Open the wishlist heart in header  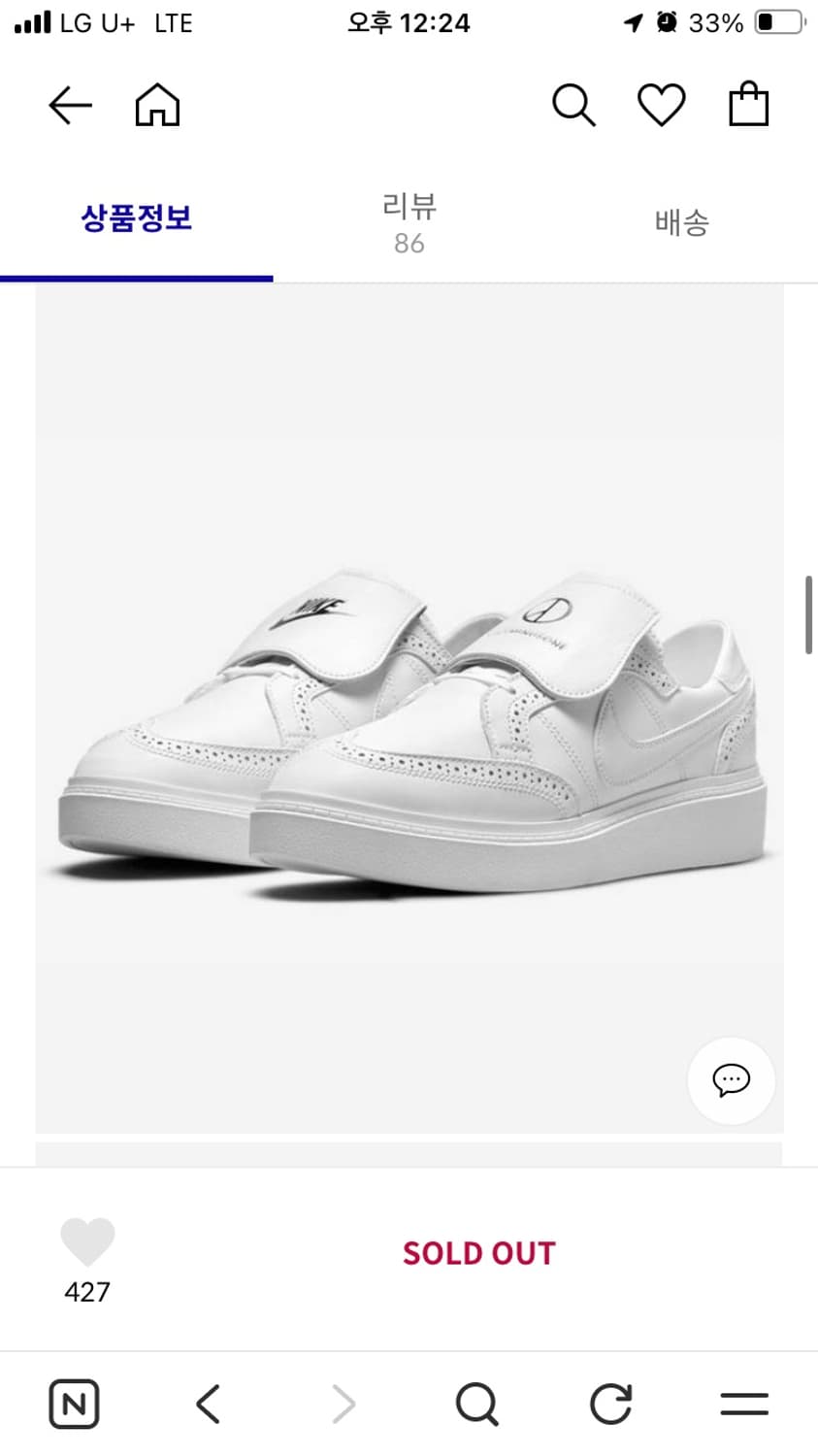coord(661,105)
